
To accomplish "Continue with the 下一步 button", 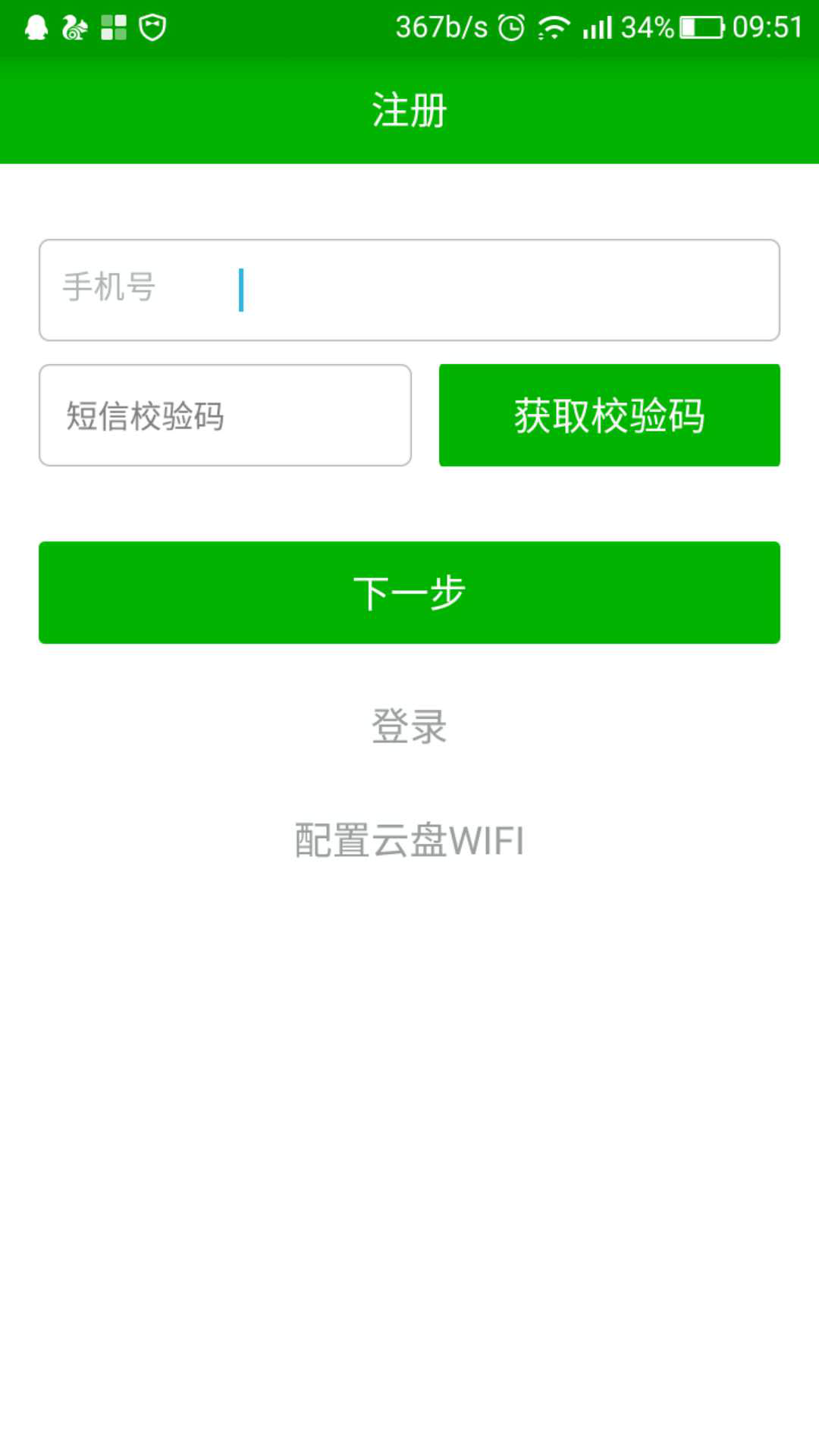I will (409, 592).
